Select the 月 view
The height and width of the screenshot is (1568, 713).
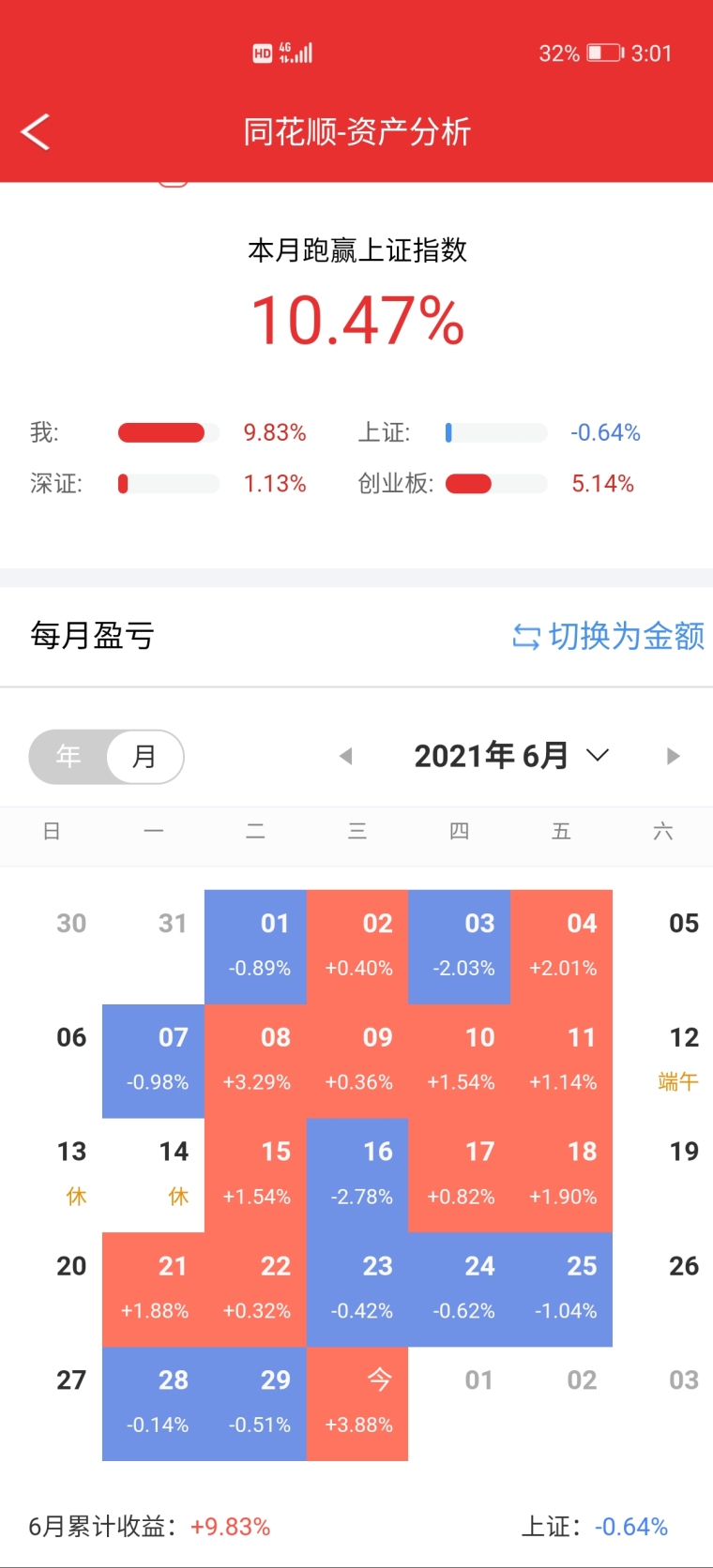(144, 756)
